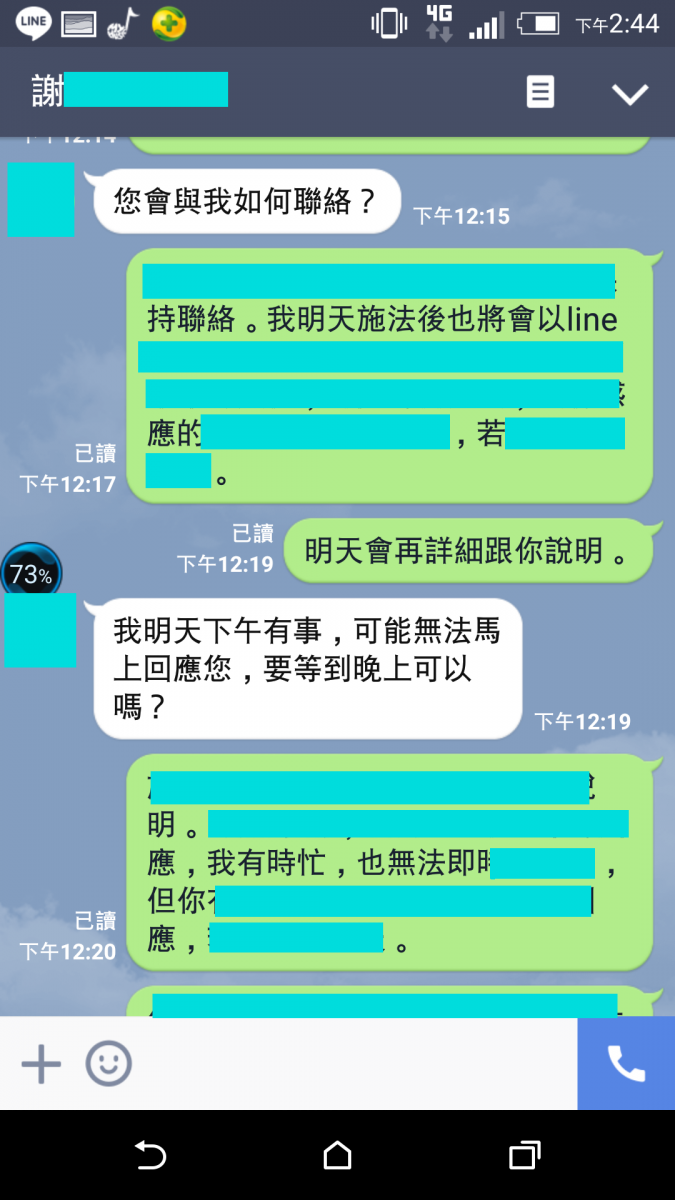
Task: Open the plus attachment menu
Action: pos(41,1064)
